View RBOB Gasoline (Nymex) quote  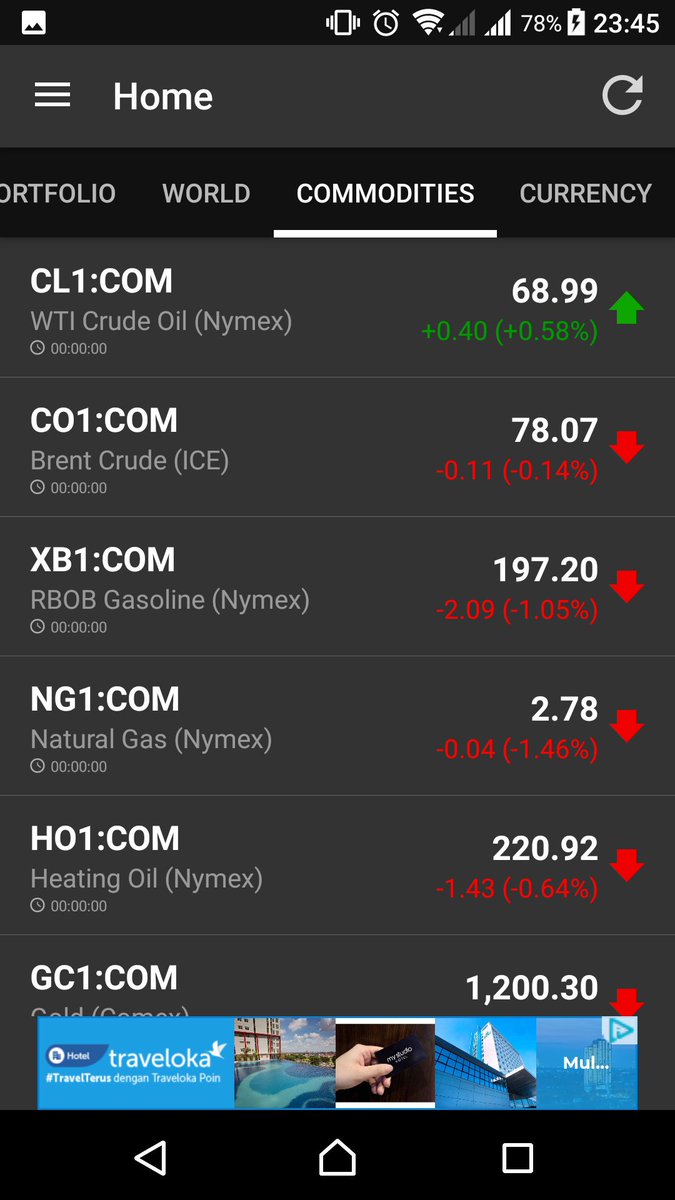coord(337,587)
